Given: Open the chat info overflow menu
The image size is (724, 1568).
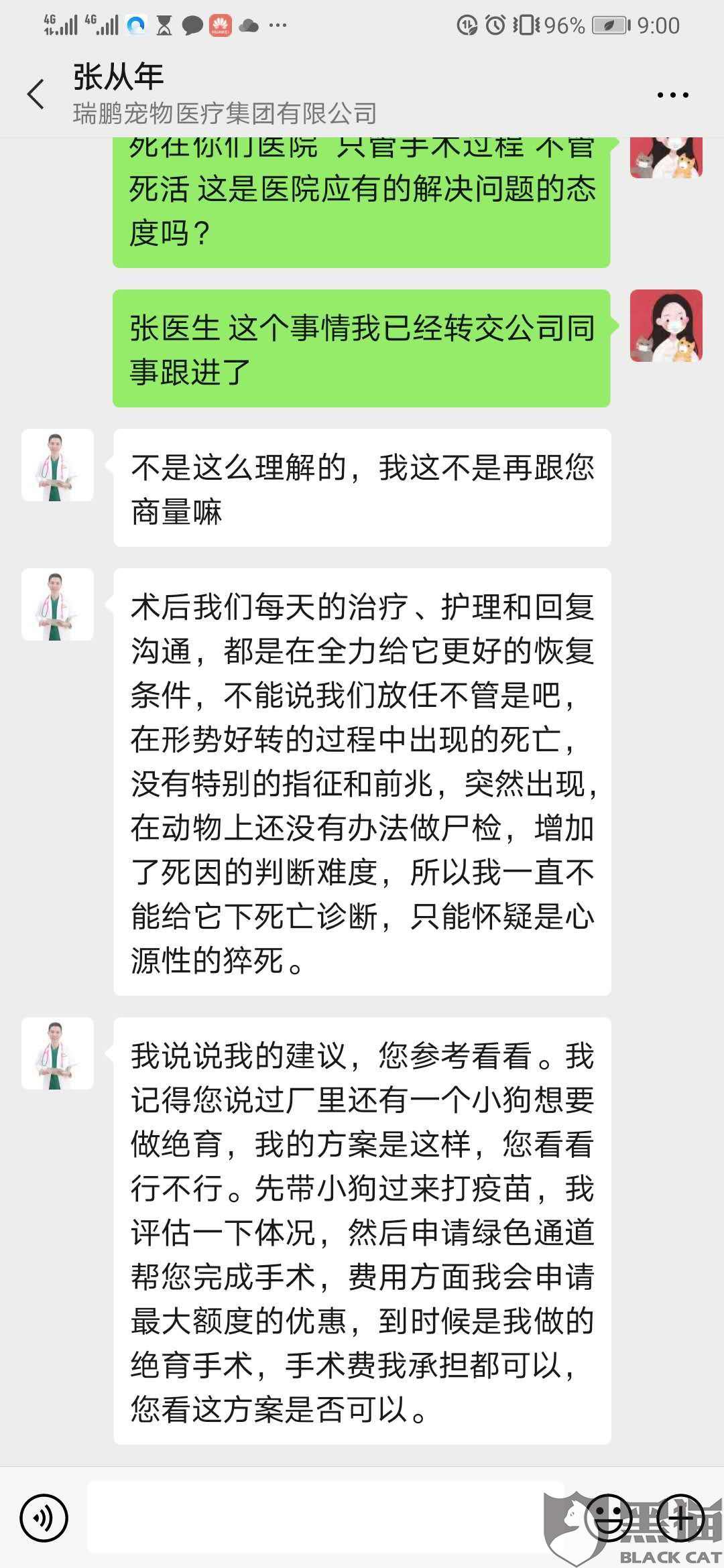Looking at the screenshot, I should (x=672, y=95).
